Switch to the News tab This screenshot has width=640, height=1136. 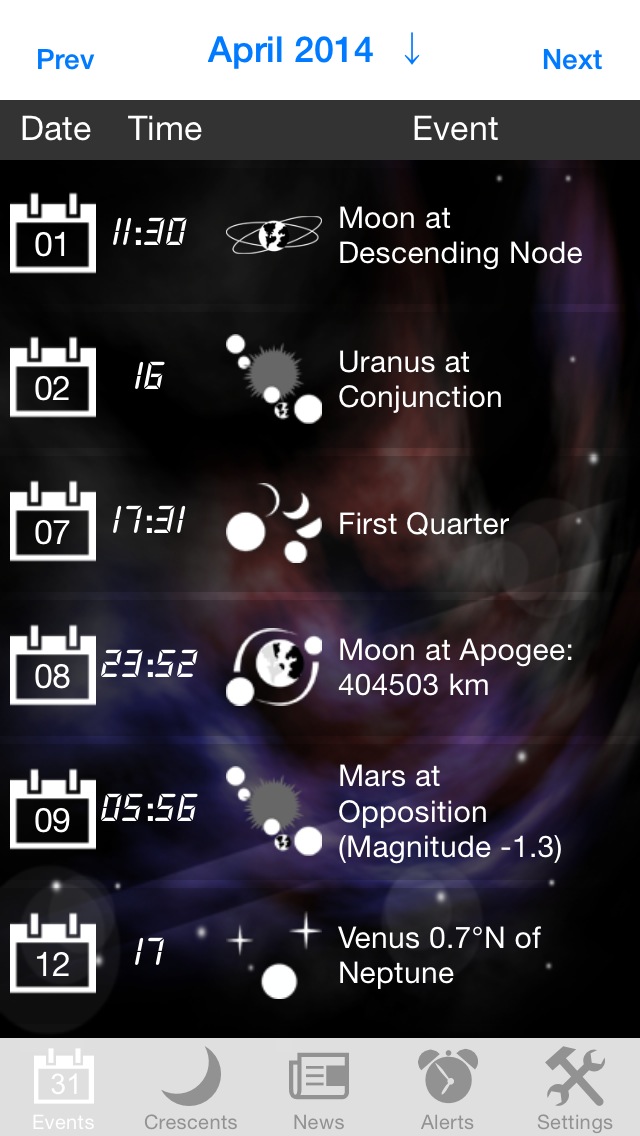pos(319,1088)
